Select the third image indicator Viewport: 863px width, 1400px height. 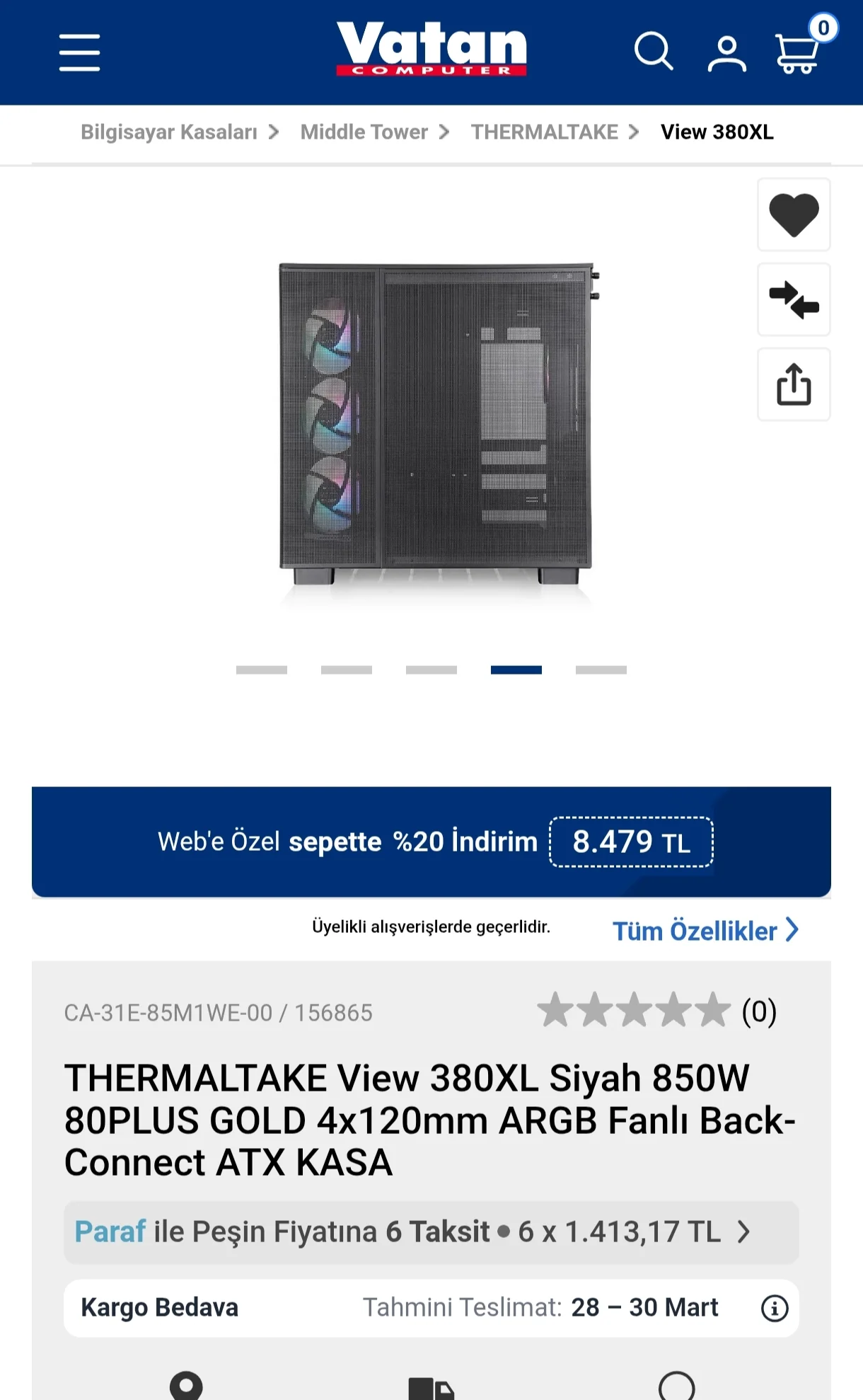tap(431, 670)
